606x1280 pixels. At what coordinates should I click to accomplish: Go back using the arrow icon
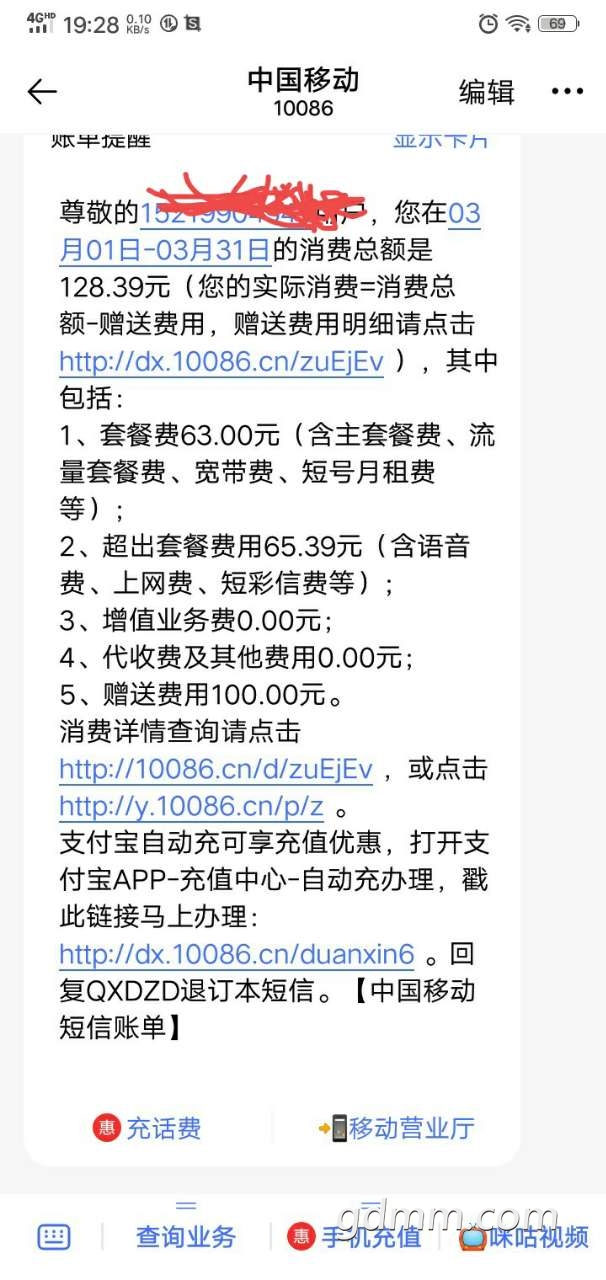(x=42, y=92)
